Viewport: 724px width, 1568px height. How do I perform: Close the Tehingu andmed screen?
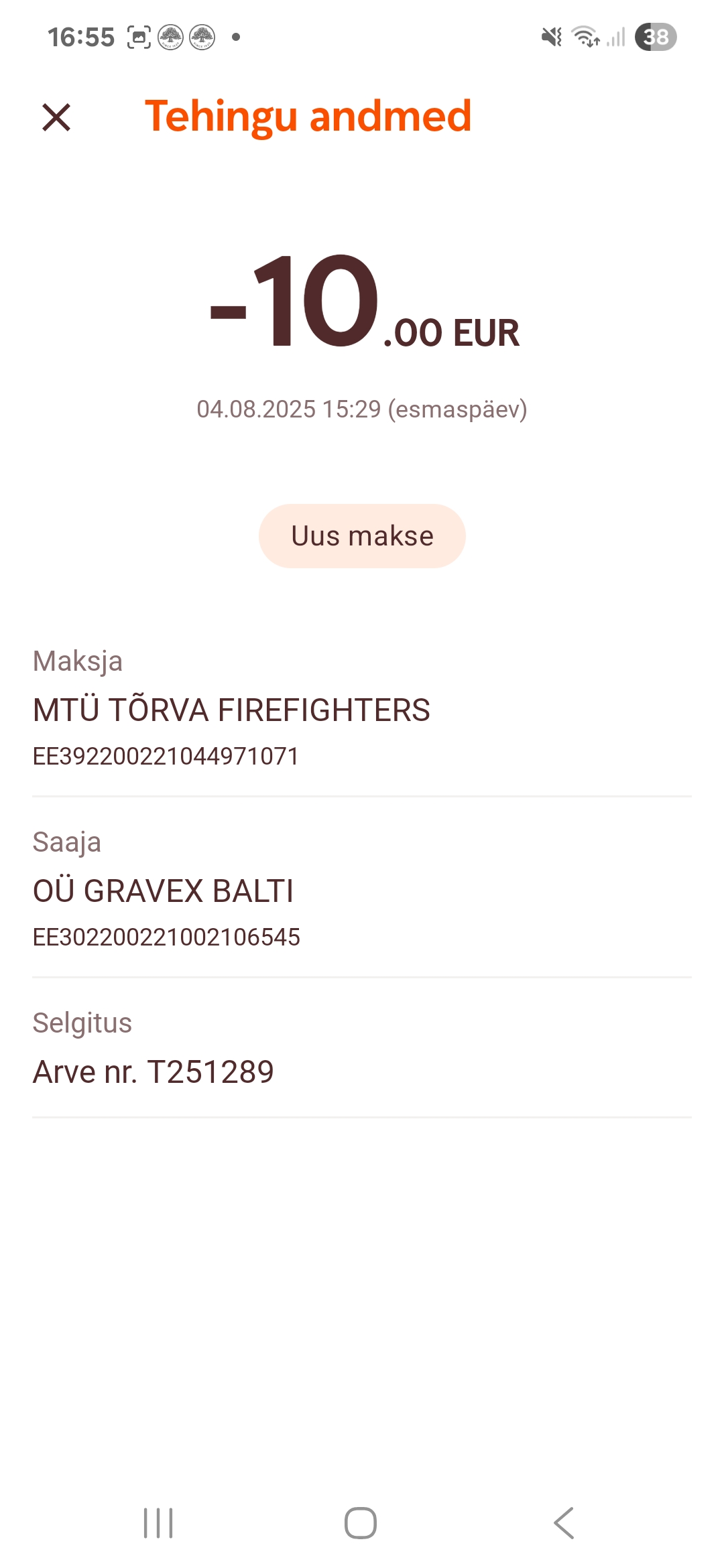56,117
